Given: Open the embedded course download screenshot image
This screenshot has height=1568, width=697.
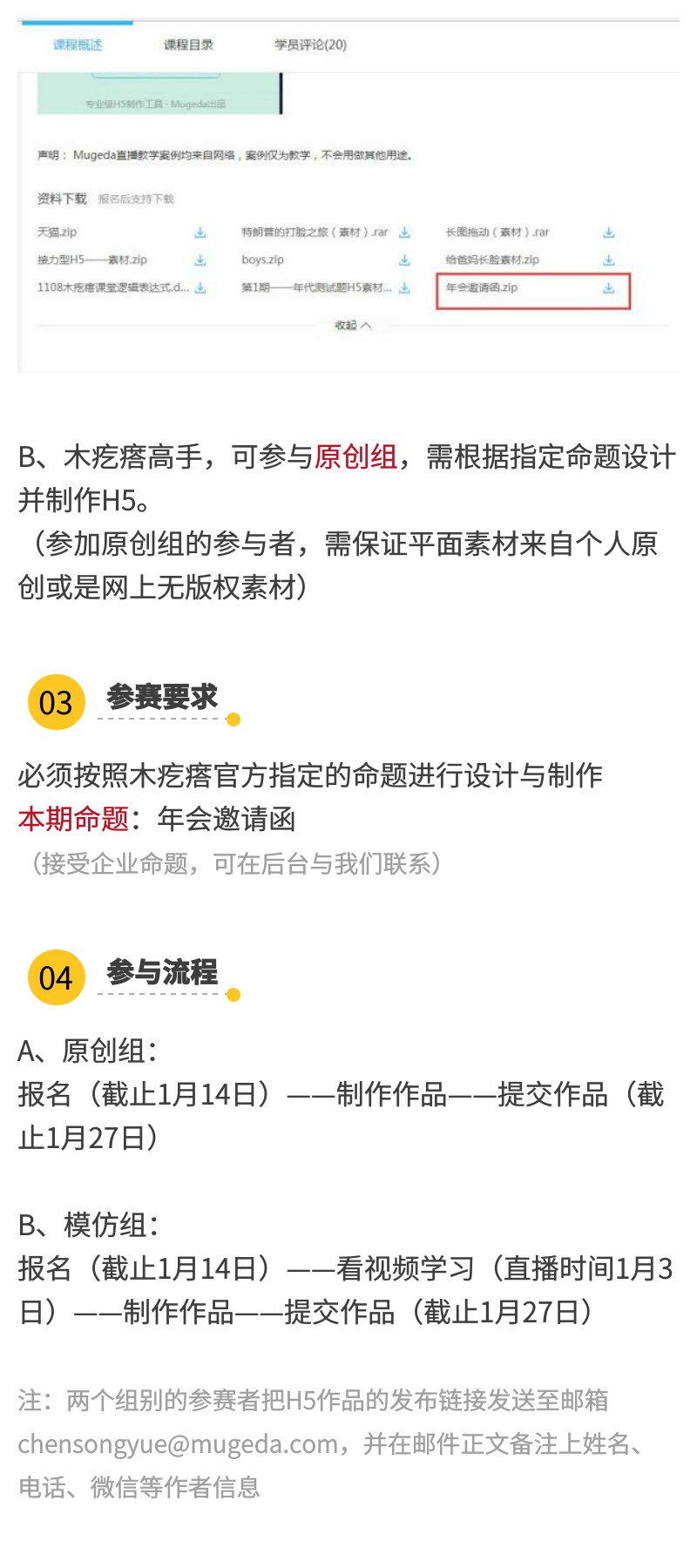Looking at the screenshot, I should click(x=348, y=195).
